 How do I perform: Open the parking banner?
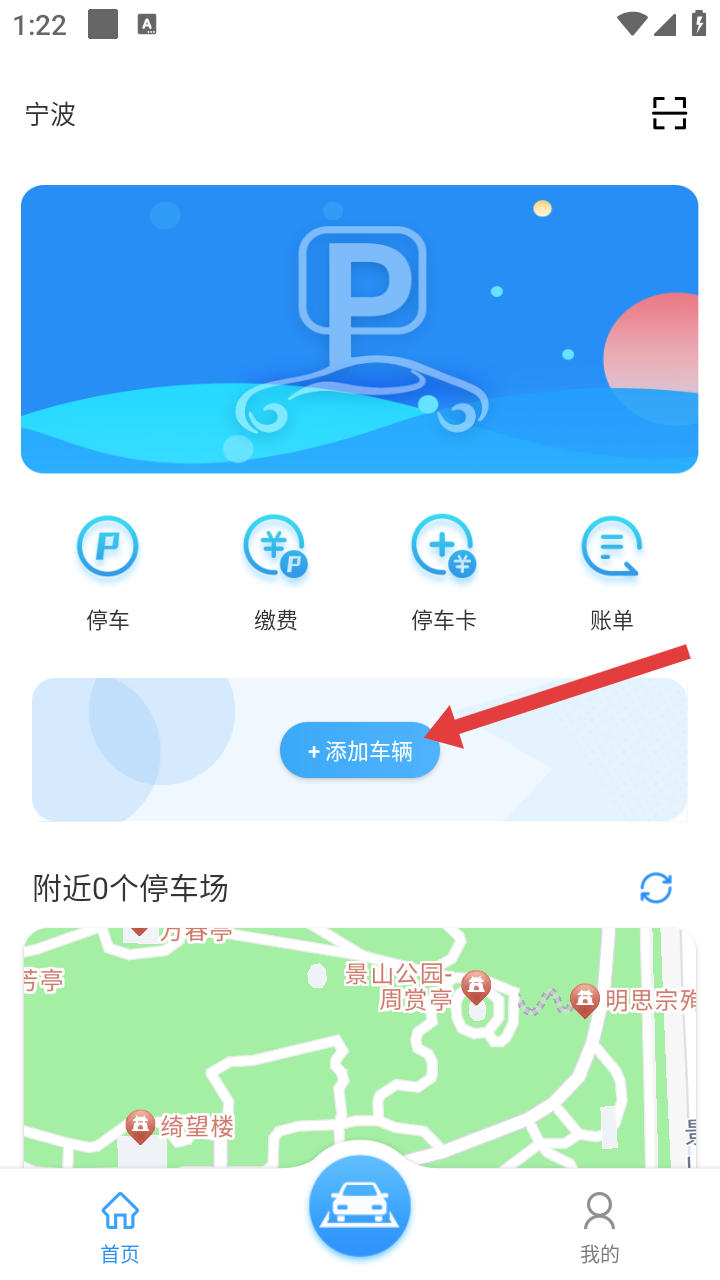[359, 329]
